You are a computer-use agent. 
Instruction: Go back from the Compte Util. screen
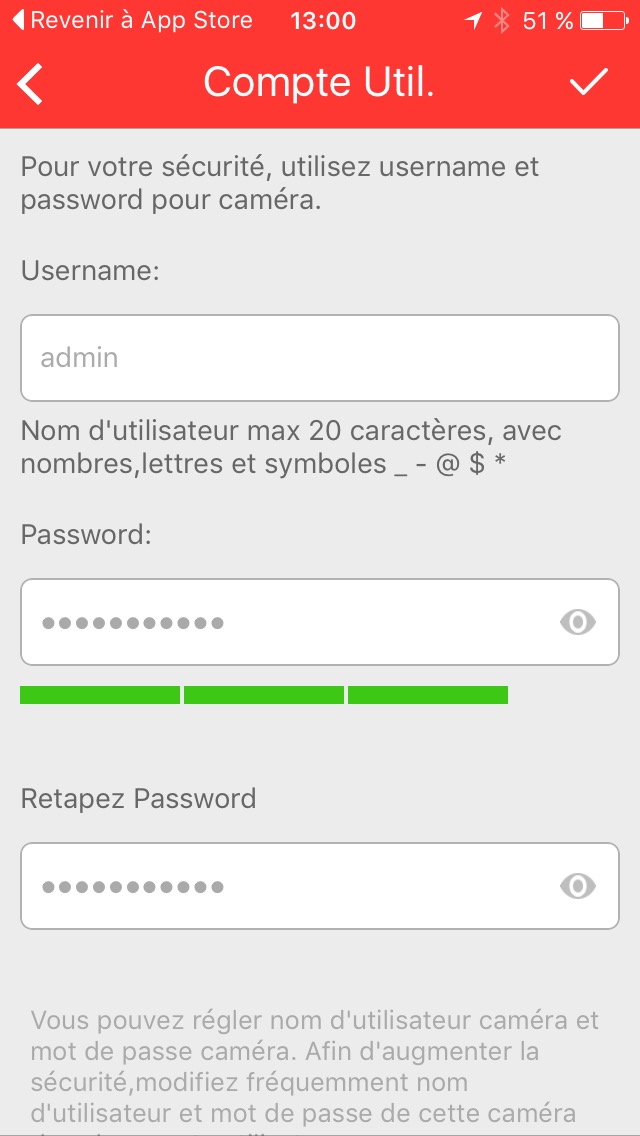click(31, 84)
